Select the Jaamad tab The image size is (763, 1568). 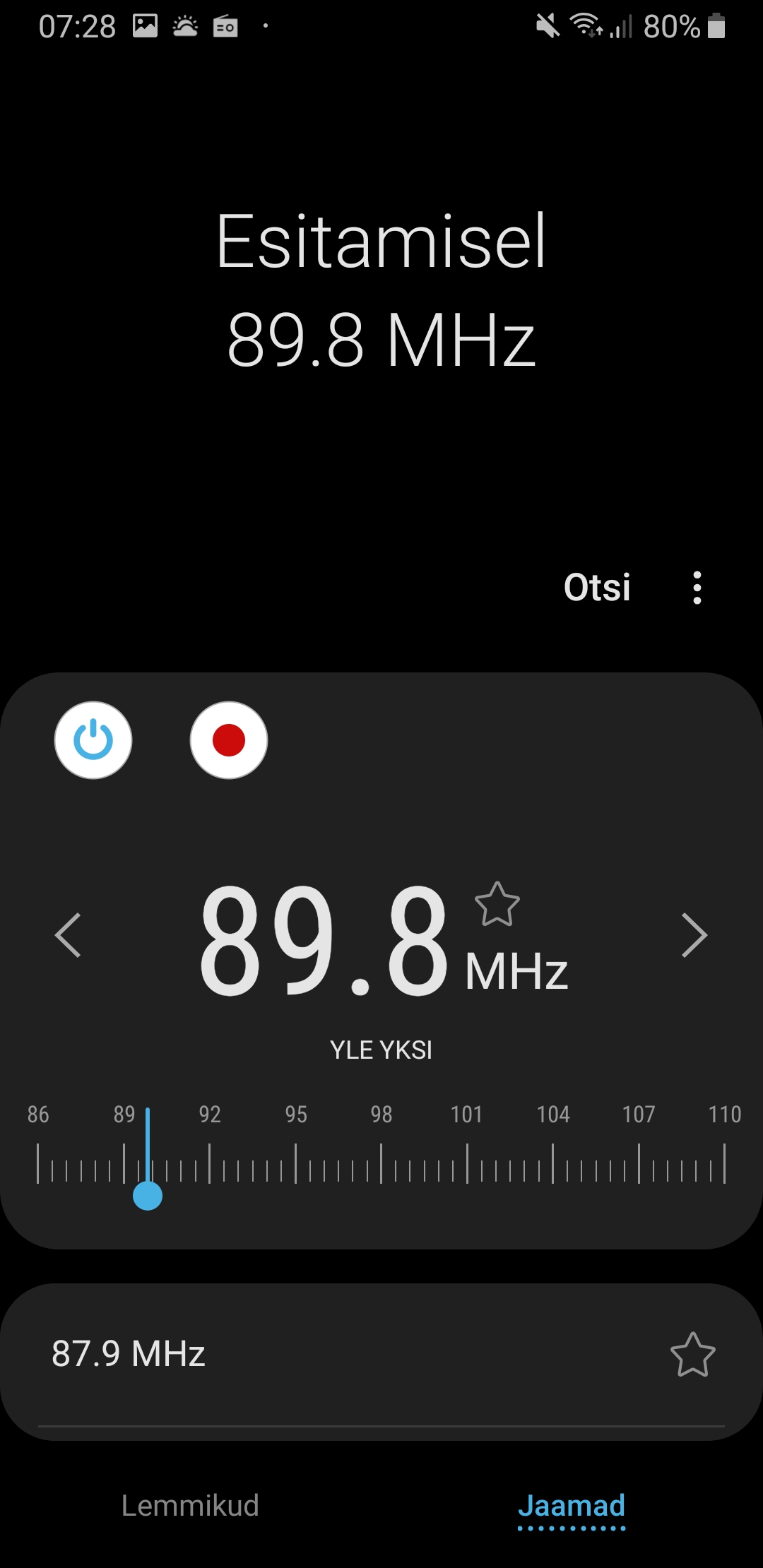pos(572,1506)
